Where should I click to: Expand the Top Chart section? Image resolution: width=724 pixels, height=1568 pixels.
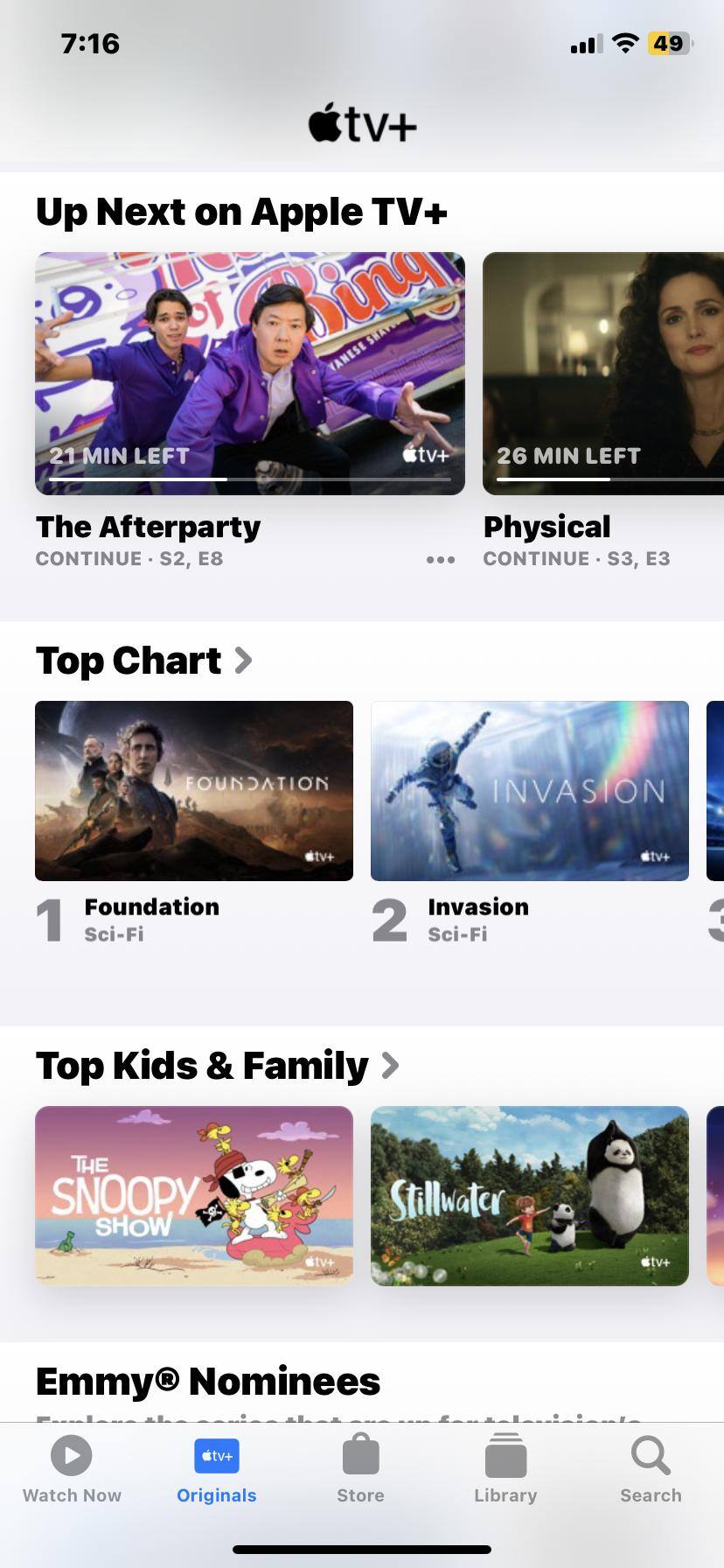144,661
